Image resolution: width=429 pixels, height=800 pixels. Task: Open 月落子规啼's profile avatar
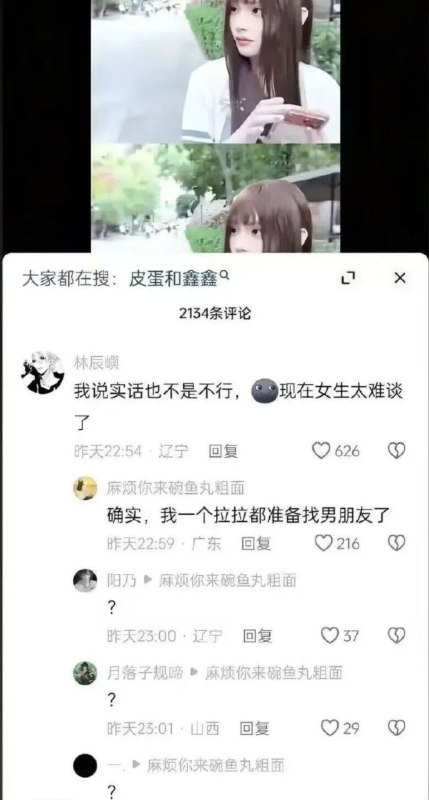click(85, 673)
